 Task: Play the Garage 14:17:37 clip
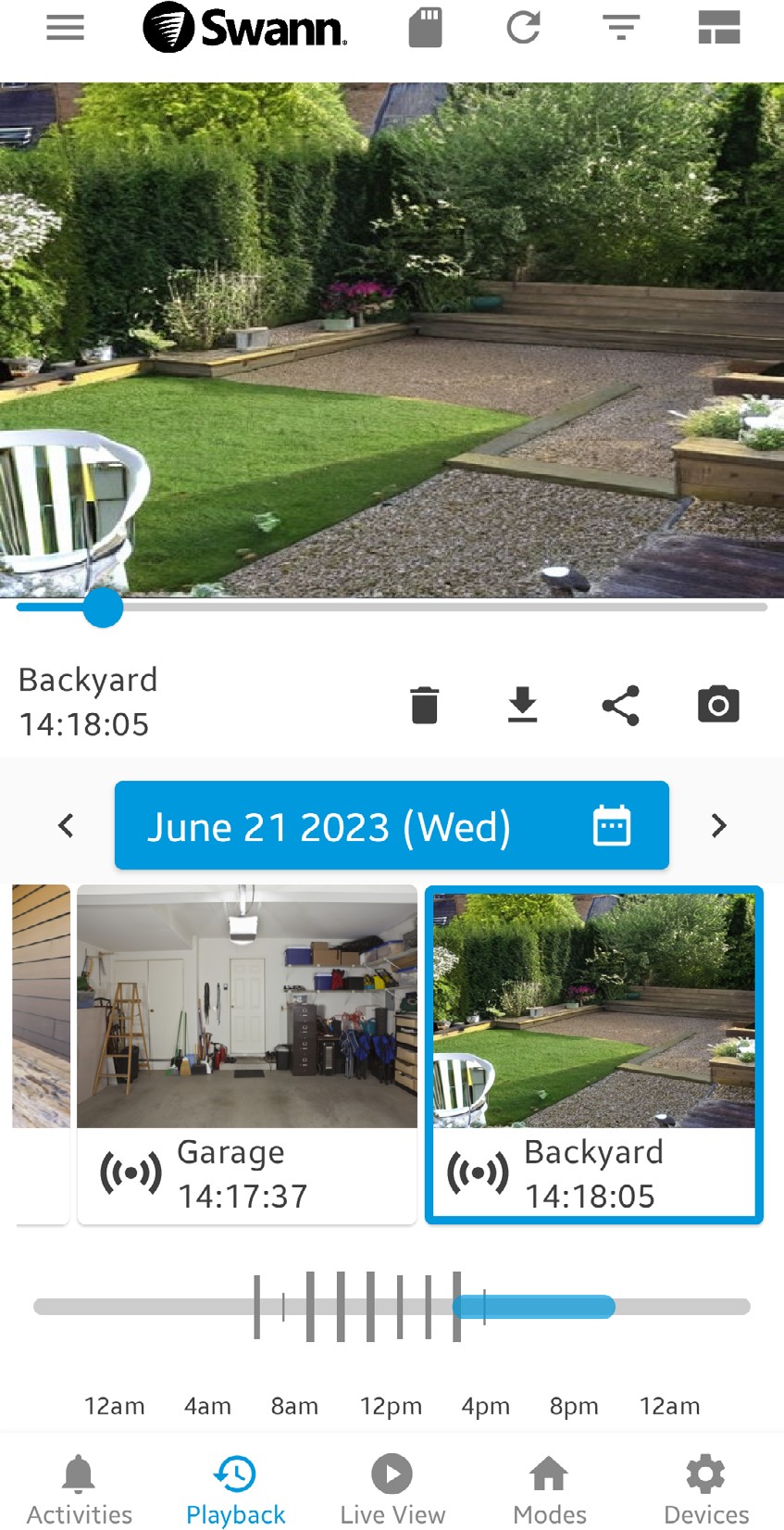tap(247, 1054)
